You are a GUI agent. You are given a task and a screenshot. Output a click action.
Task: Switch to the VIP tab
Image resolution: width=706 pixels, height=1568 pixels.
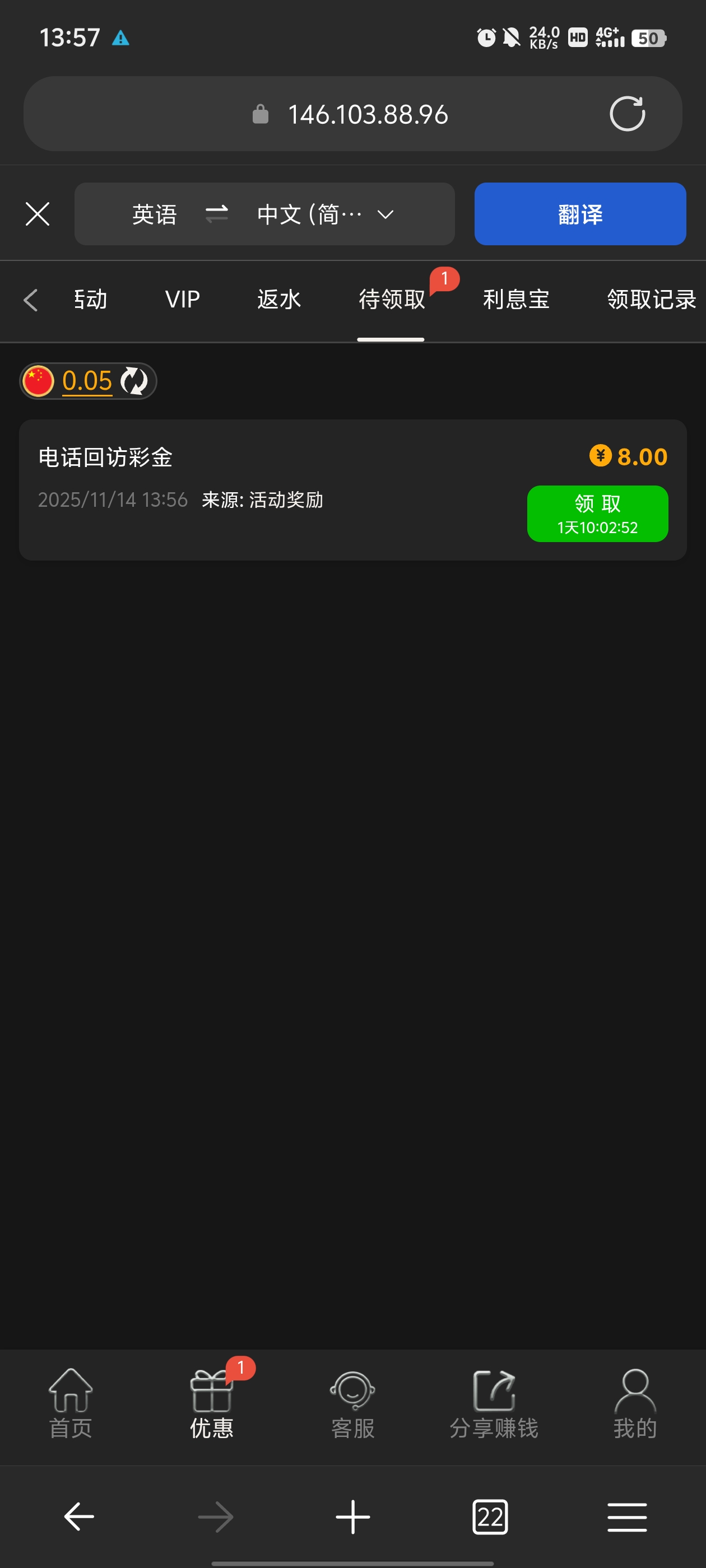pos(182,300)
